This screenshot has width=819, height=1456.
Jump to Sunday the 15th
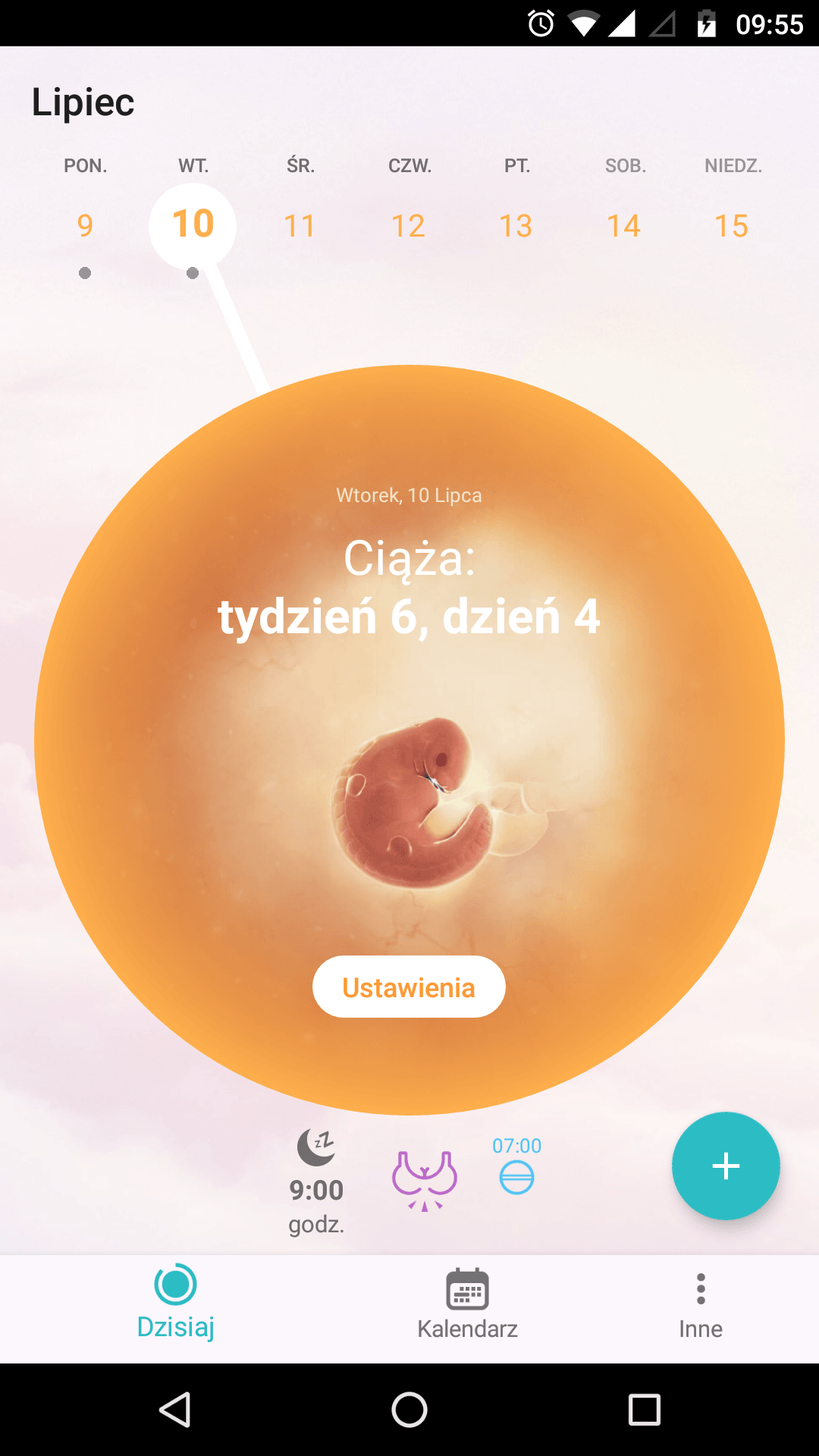(x=732, y=226)
